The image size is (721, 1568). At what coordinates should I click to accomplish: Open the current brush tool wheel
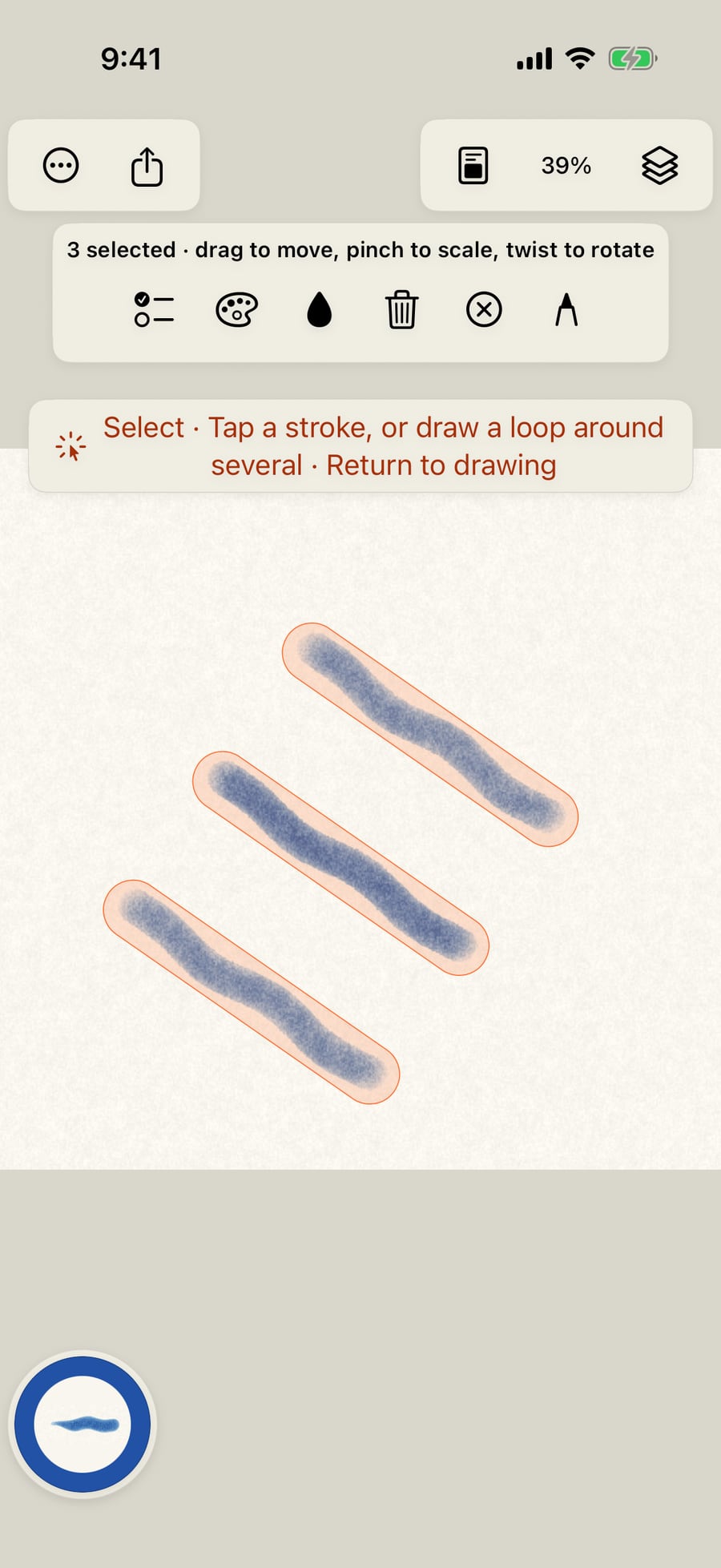[x=83, y=1425]
